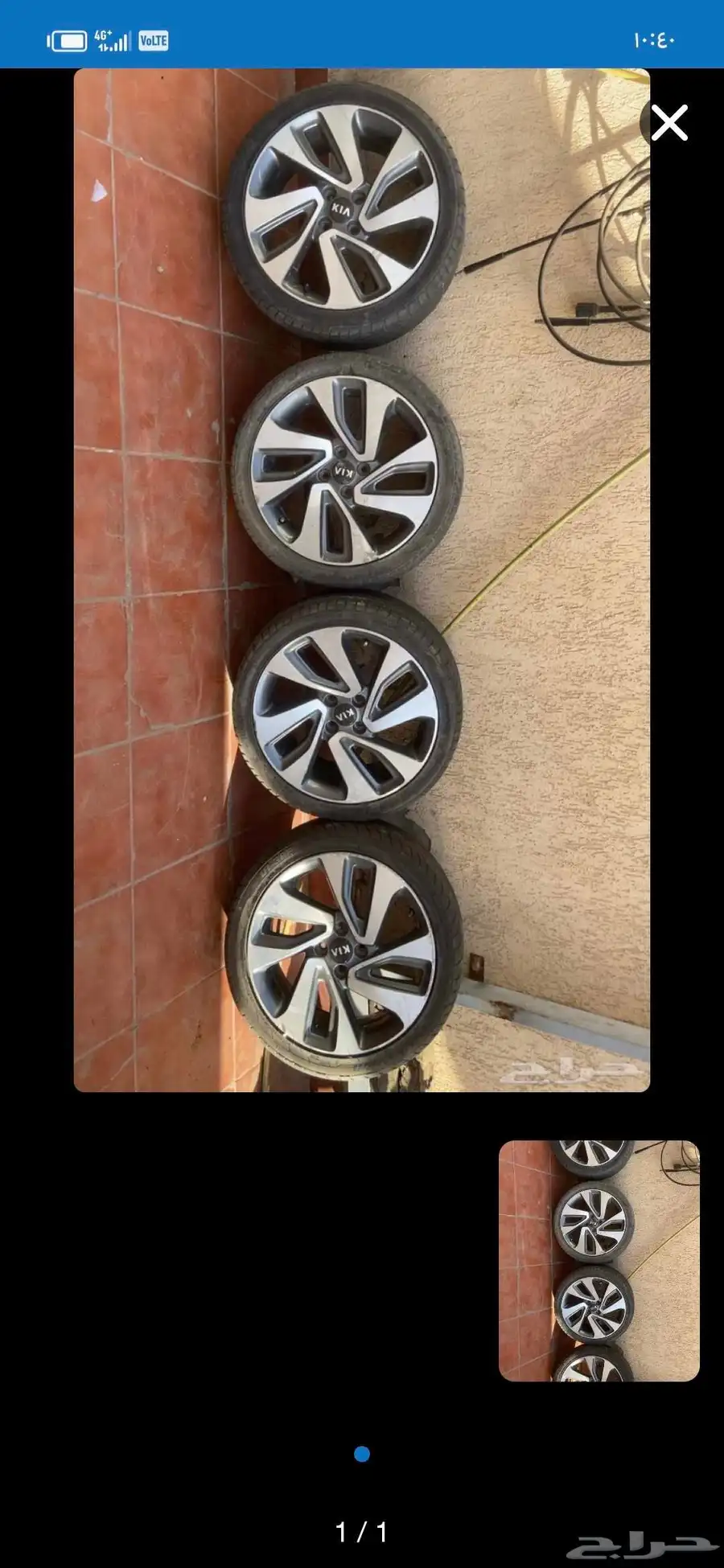The width and height of the screenshot is (724, 1568).
Task: Tap the blue page indicator dot
Action: point(362,1454)
